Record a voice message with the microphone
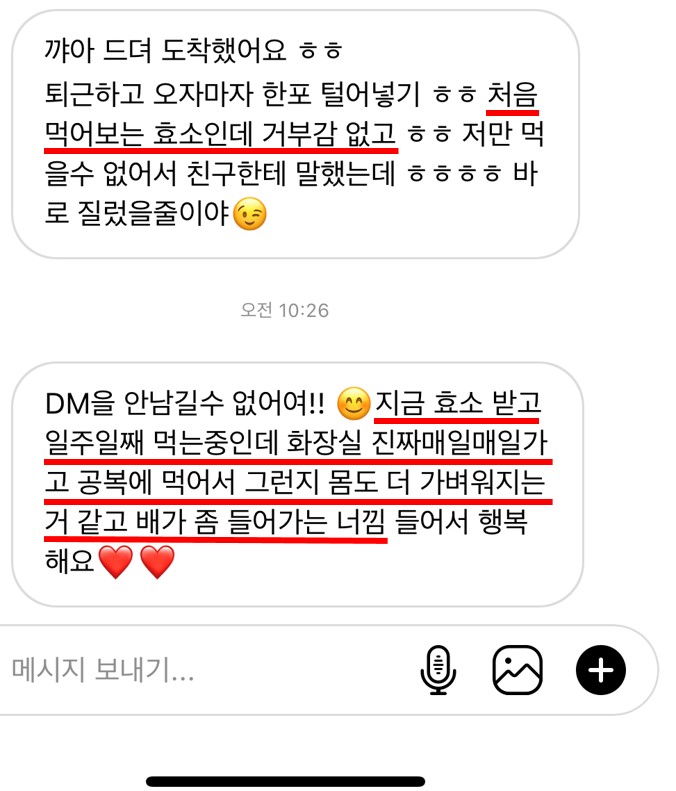 point(437,669)
